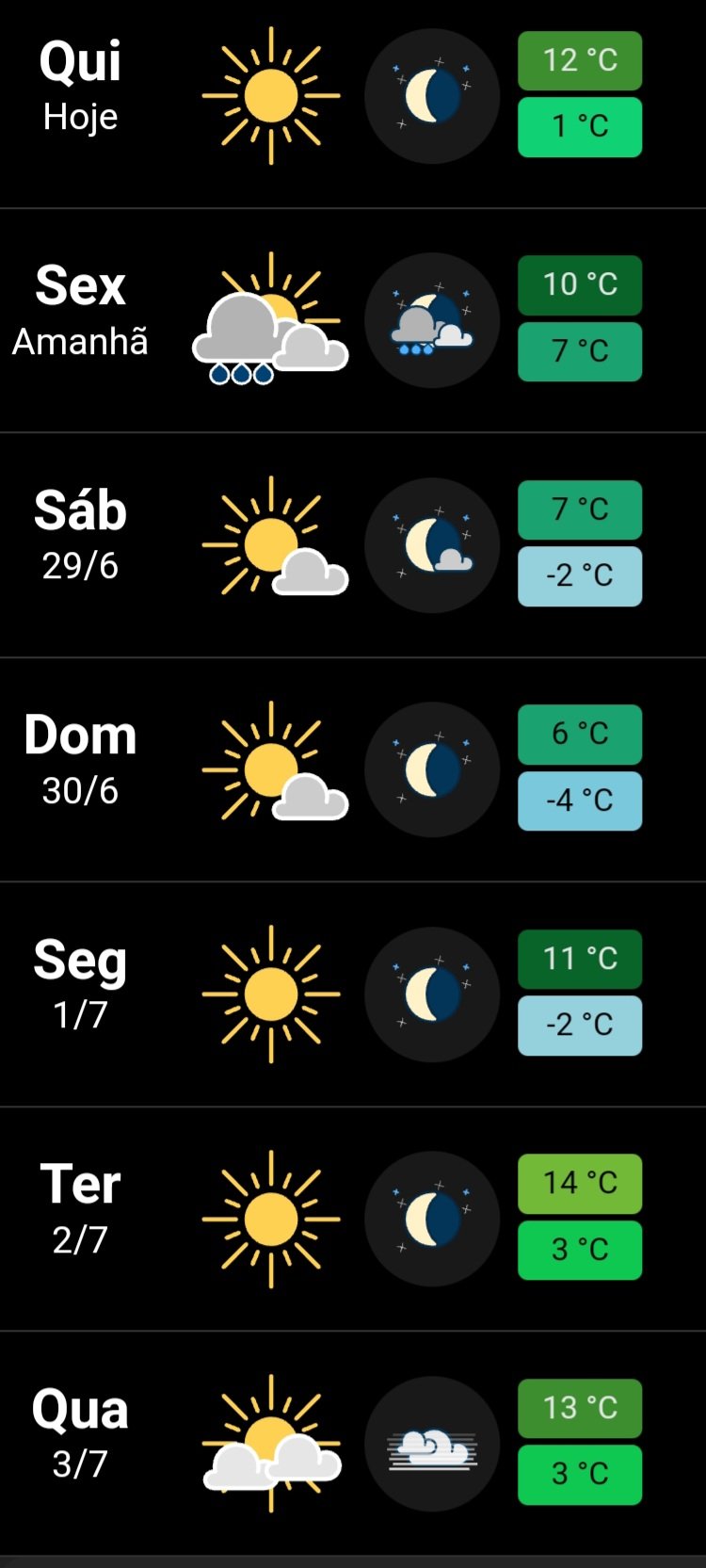Tap the Qua 3/7 forecast row
The height and width of the screenshot is (1568, 706).
pyautogui.click(x=353, y=1444)
